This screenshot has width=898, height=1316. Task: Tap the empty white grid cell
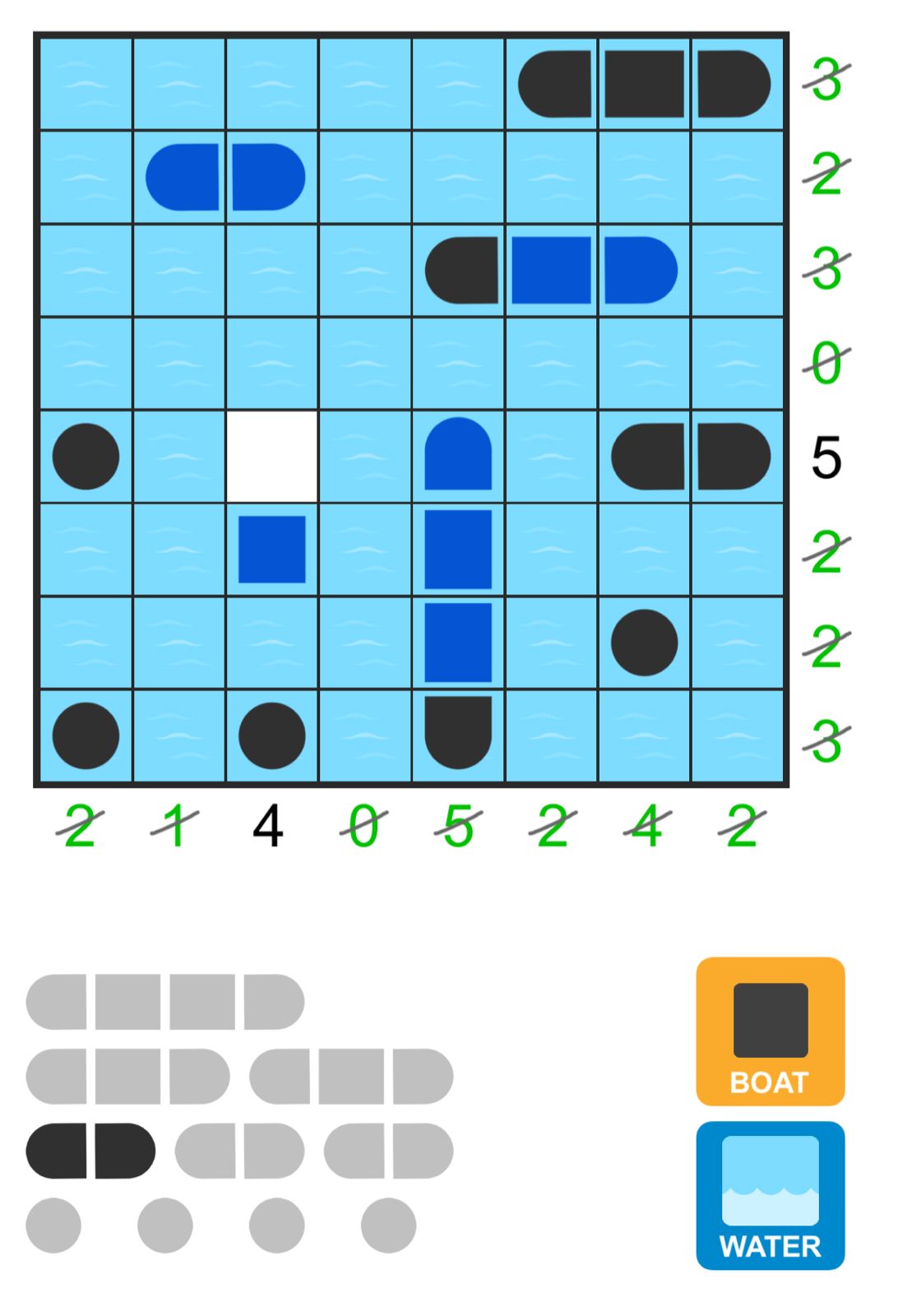272,456
